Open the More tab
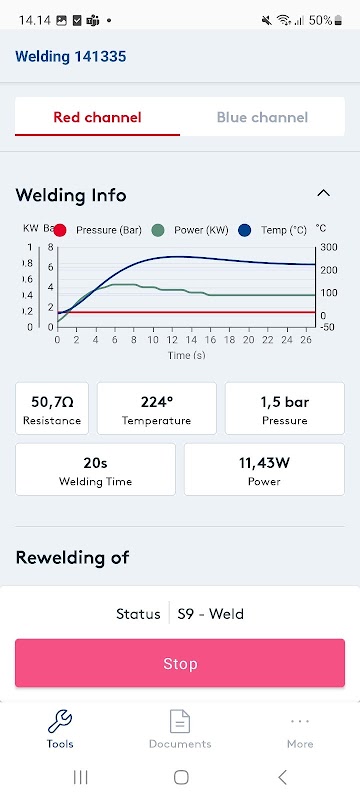This screenshot has height=800, width=360. coord(300,729)
